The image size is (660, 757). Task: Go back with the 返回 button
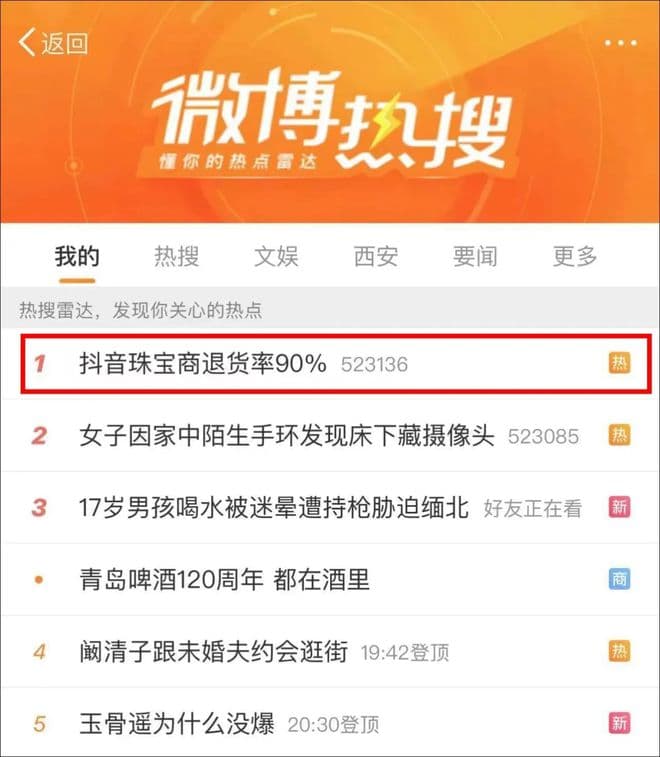click(53, 43)
